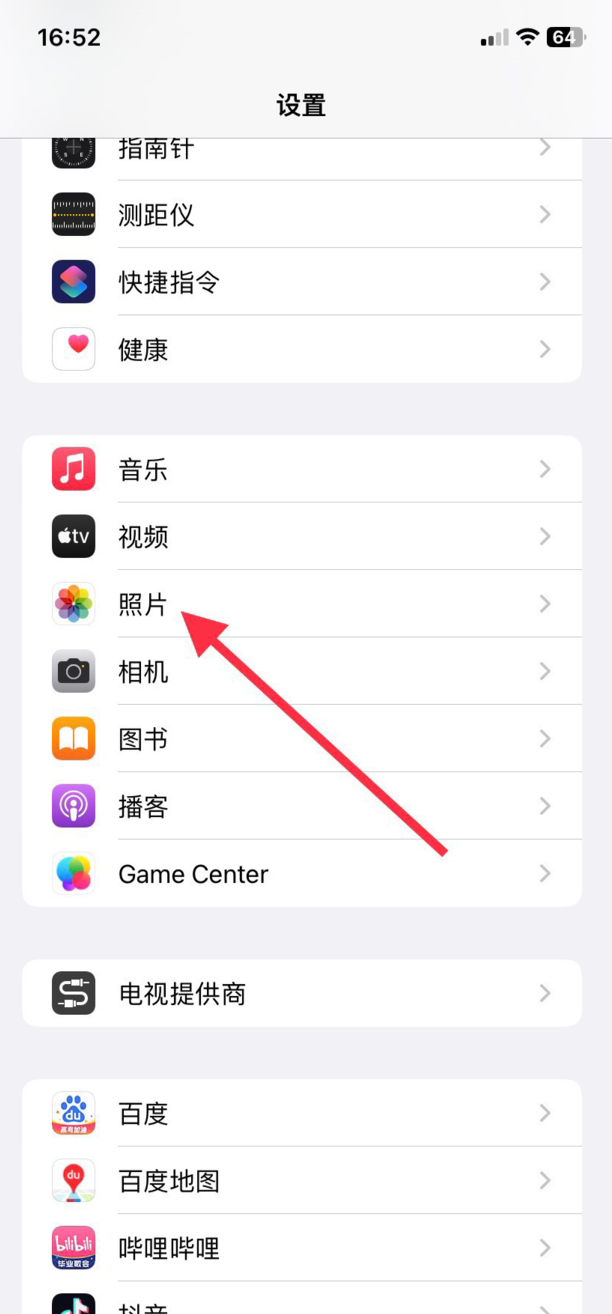Open 相机 settings
Image resolution: width=612 pixels, height=1314 pixels.
click(x=300, y=671)
